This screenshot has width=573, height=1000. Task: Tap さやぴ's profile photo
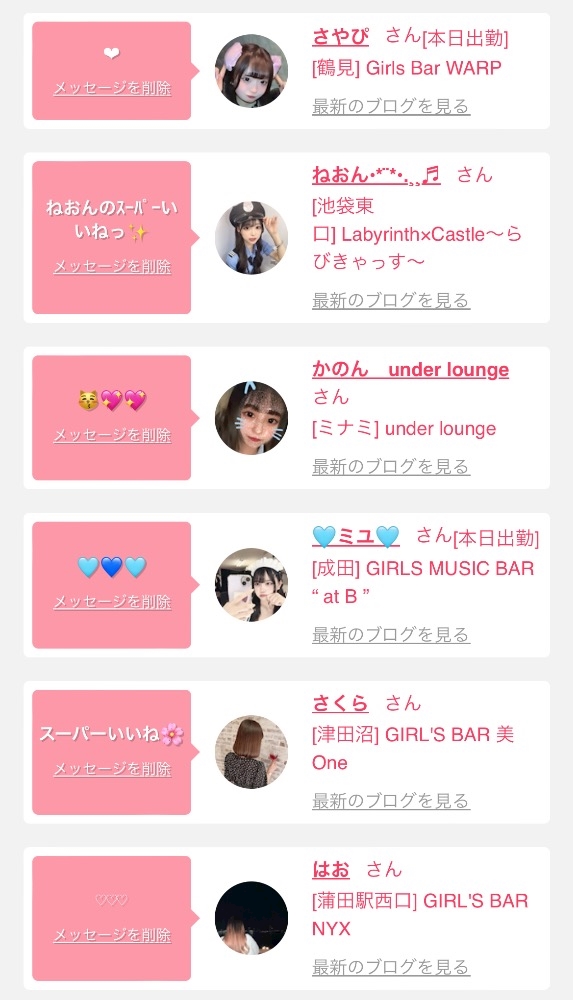pyautogui.click(x=251, y=71)
